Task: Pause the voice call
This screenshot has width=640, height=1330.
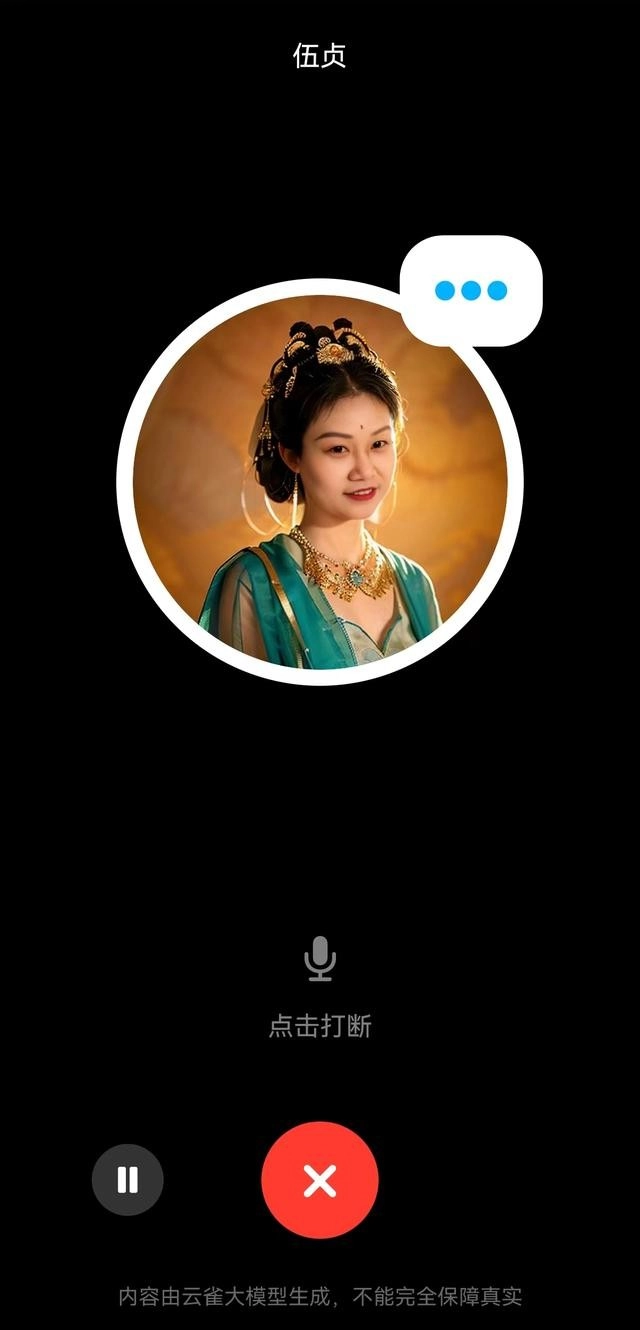Action: tap(127, 1180)
